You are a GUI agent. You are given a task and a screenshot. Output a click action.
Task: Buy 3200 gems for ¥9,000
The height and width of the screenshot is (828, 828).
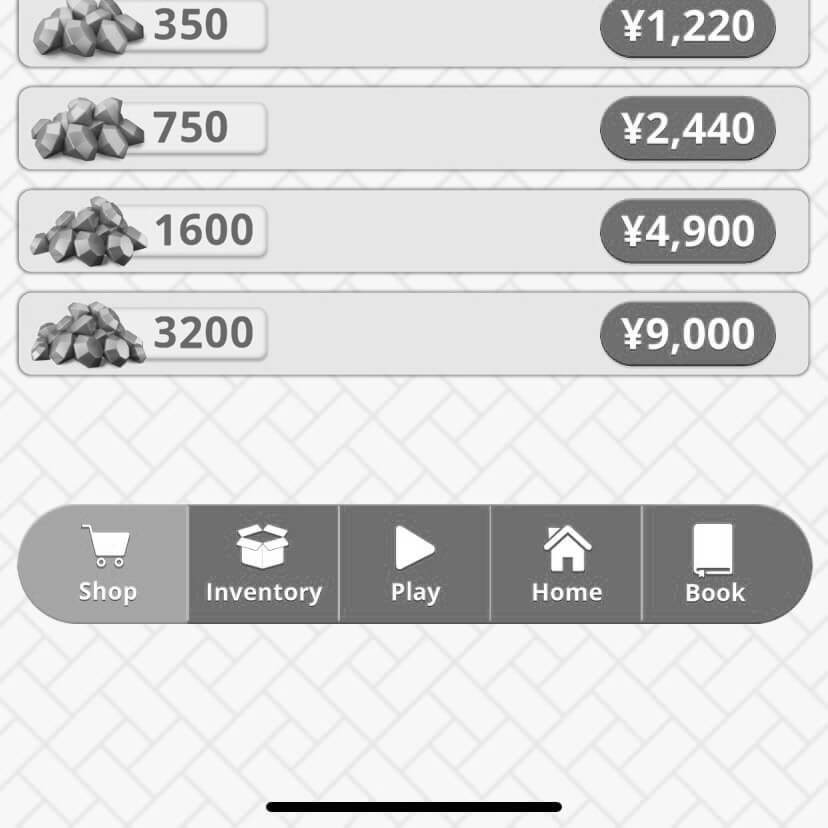click(687, 334)
